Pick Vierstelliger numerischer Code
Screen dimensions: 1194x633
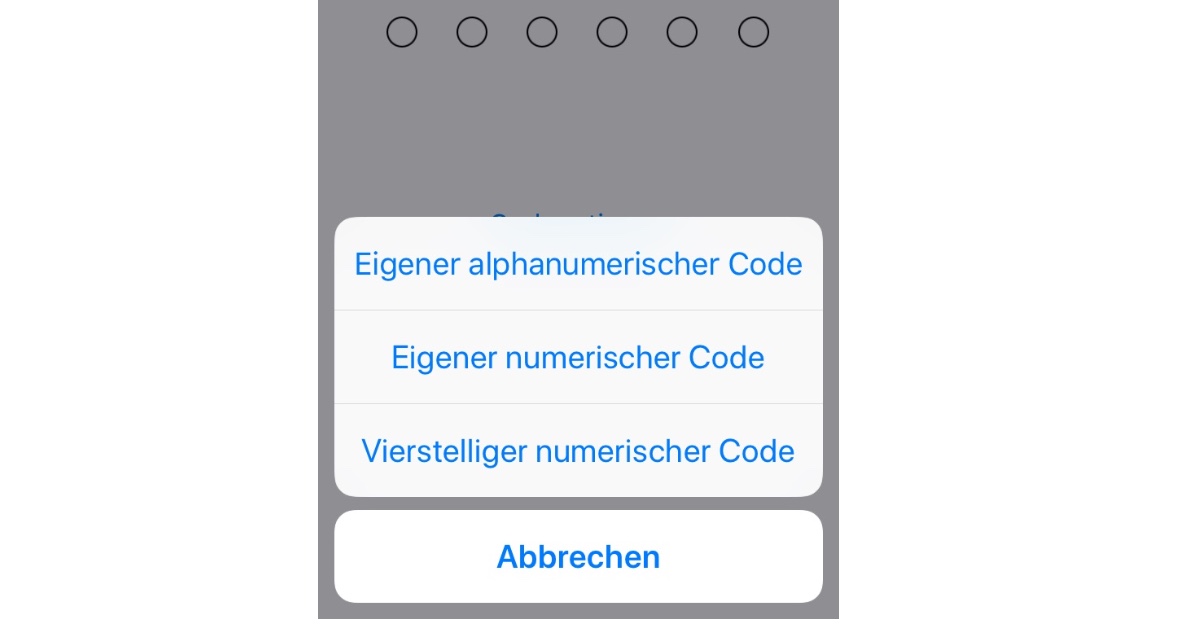[578, 451]
